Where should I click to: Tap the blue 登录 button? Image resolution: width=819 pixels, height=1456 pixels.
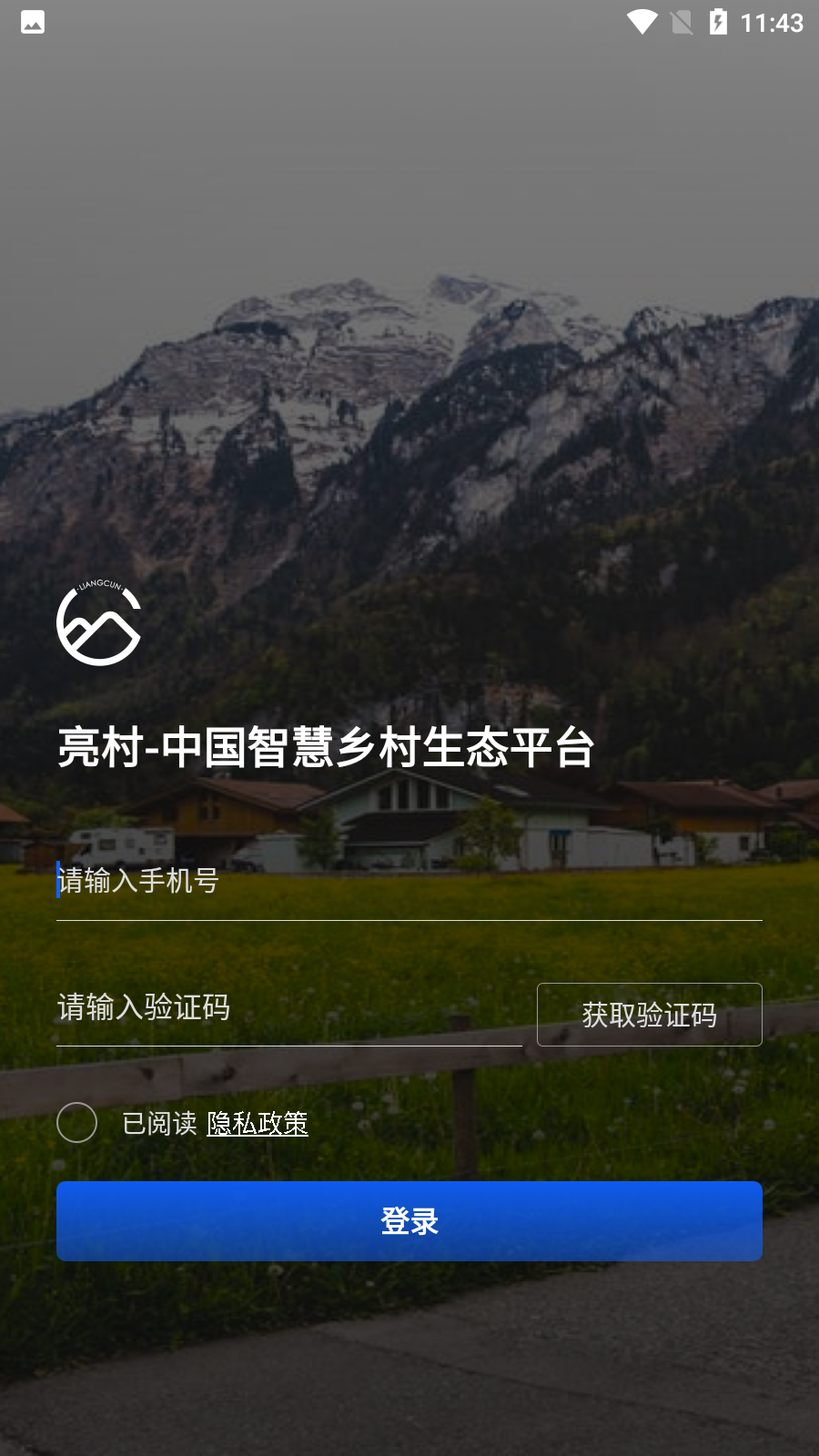coord(409,1221)
